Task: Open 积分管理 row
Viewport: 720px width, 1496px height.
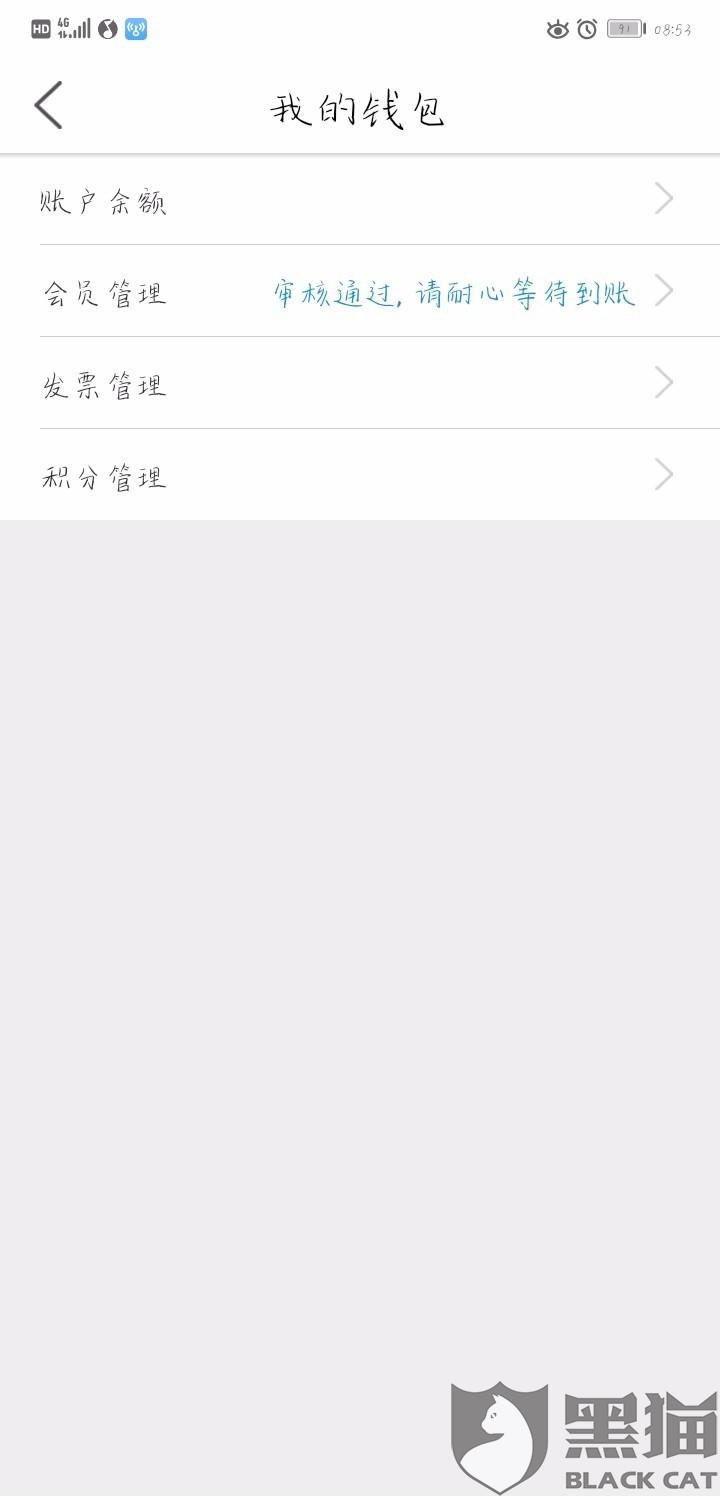Action: pos(360,475)
